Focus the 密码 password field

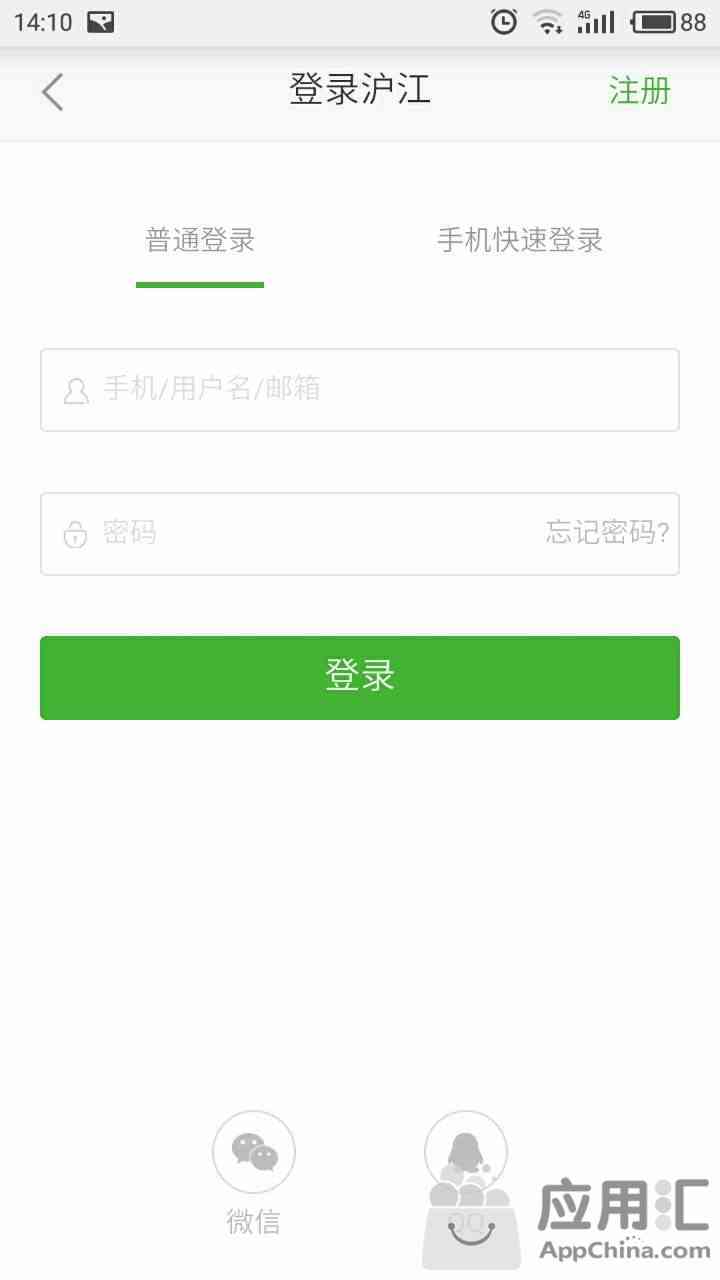[x=290, y=534]
